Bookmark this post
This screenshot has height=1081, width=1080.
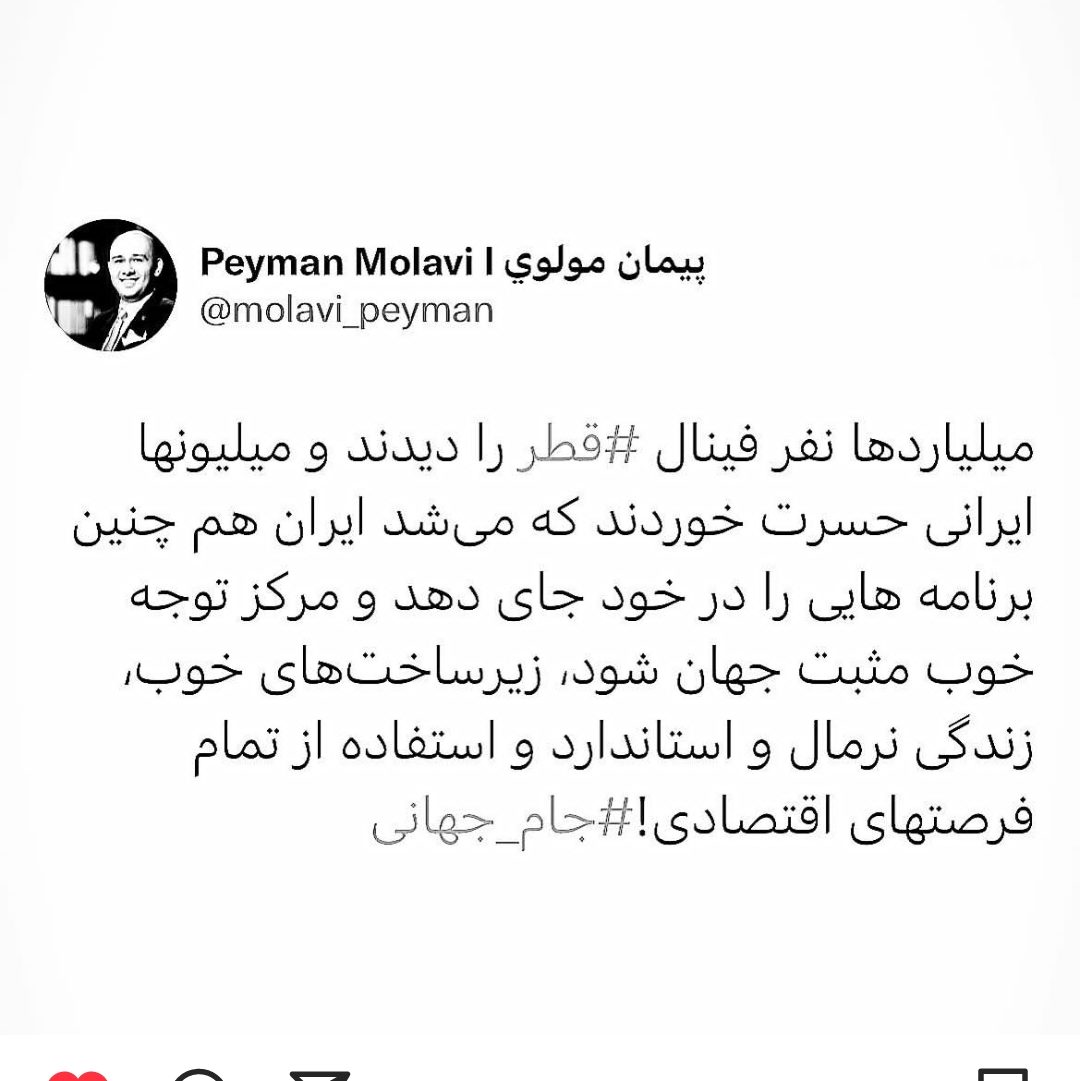click(1002, 1075)
